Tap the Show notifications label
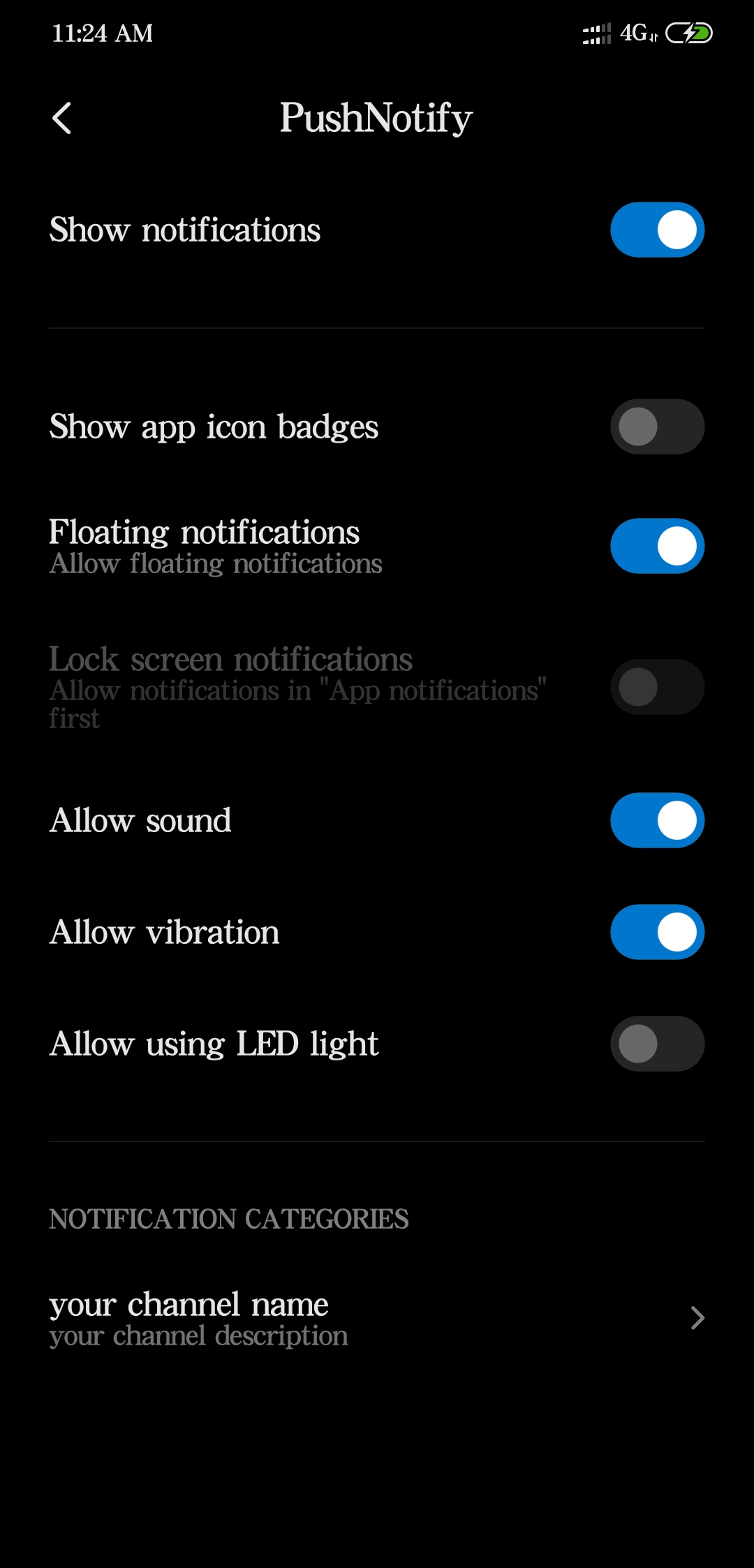The width and height of the screenshot is (754, 1568). tap(184, 229)
